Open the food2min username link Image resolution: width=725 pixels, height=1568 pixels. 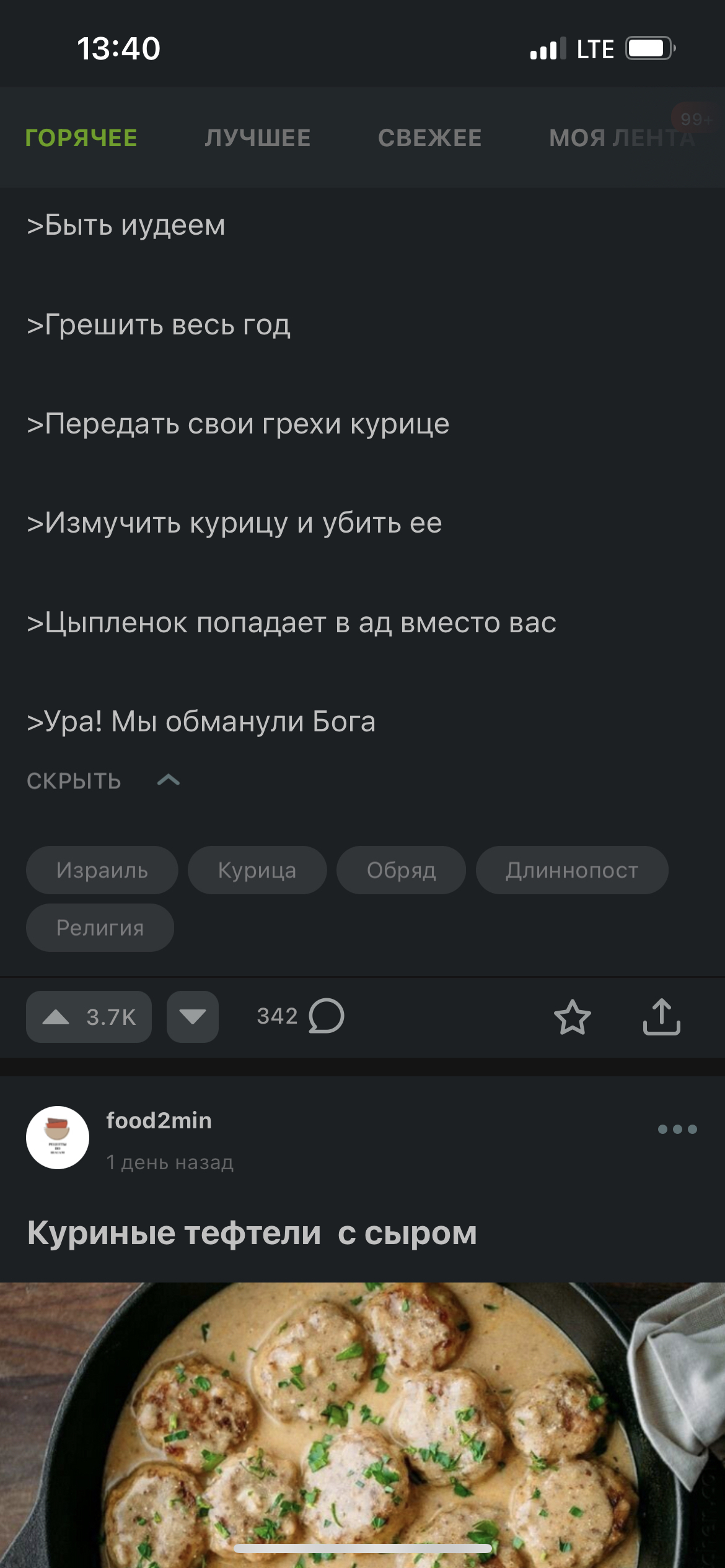click(159, 1120)
